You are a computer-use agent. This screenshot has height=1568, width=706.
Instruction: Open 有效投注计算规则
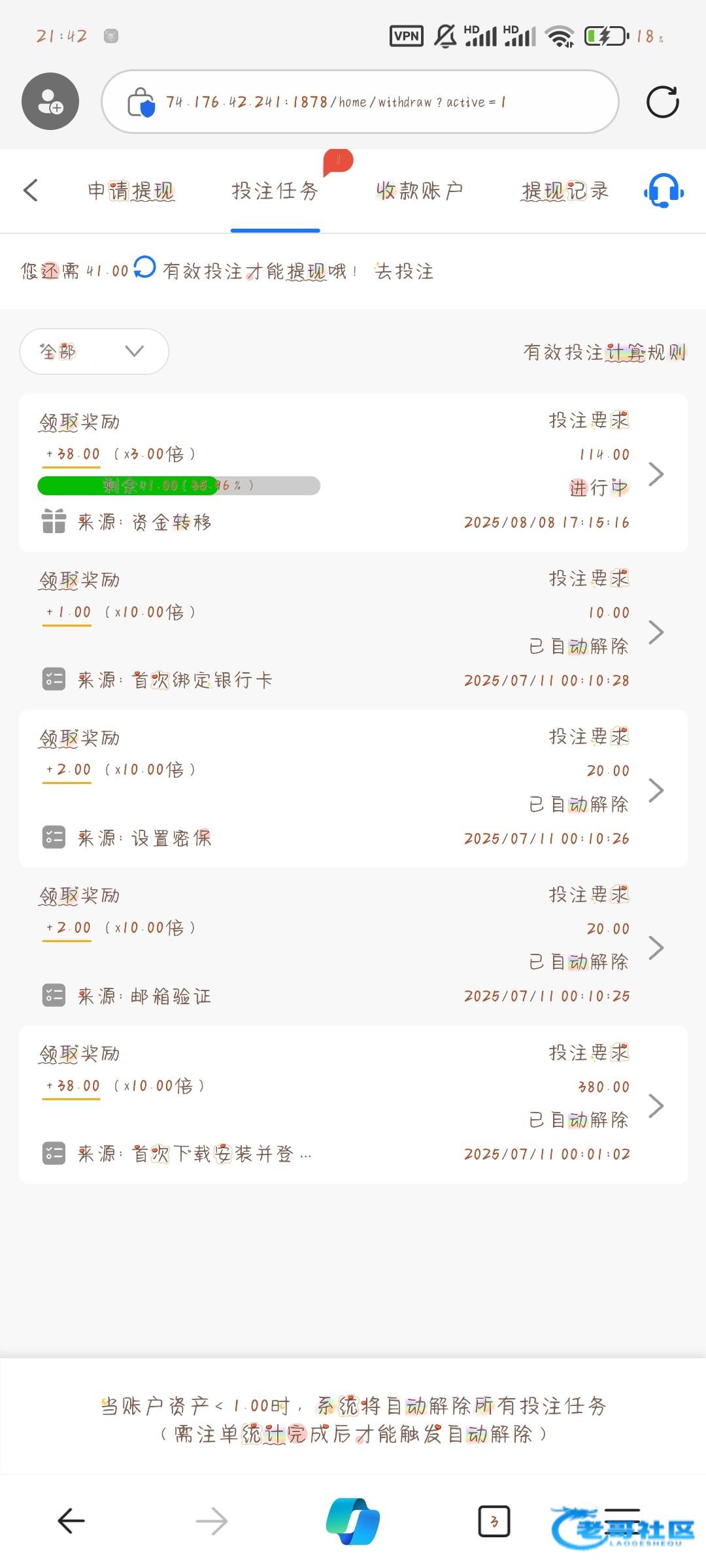(605, 353)
